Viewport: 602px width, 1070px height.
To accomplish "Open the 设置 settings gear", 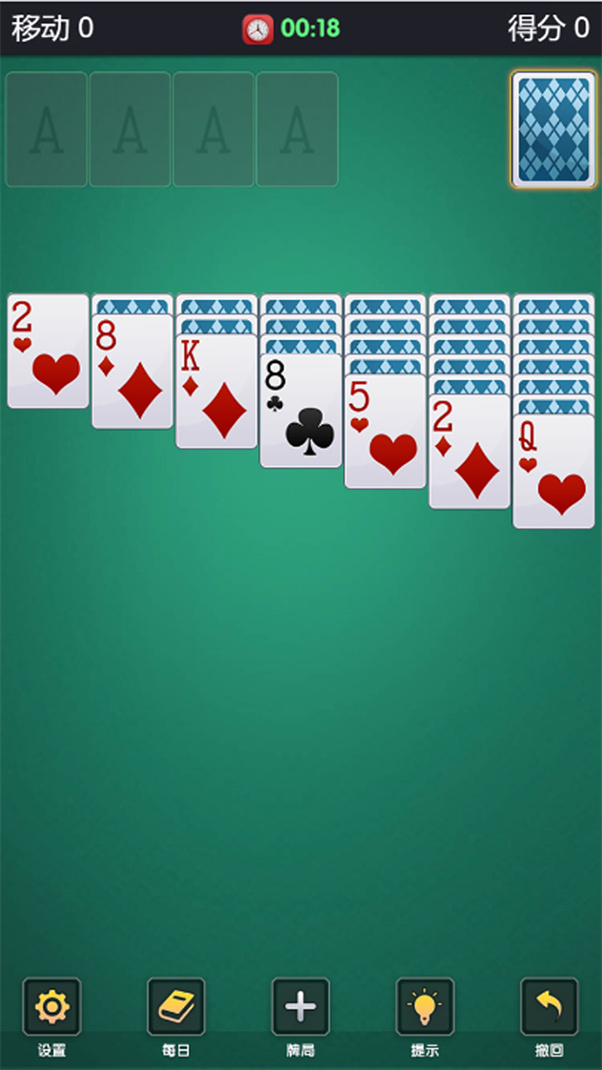I will (52, 1006).
